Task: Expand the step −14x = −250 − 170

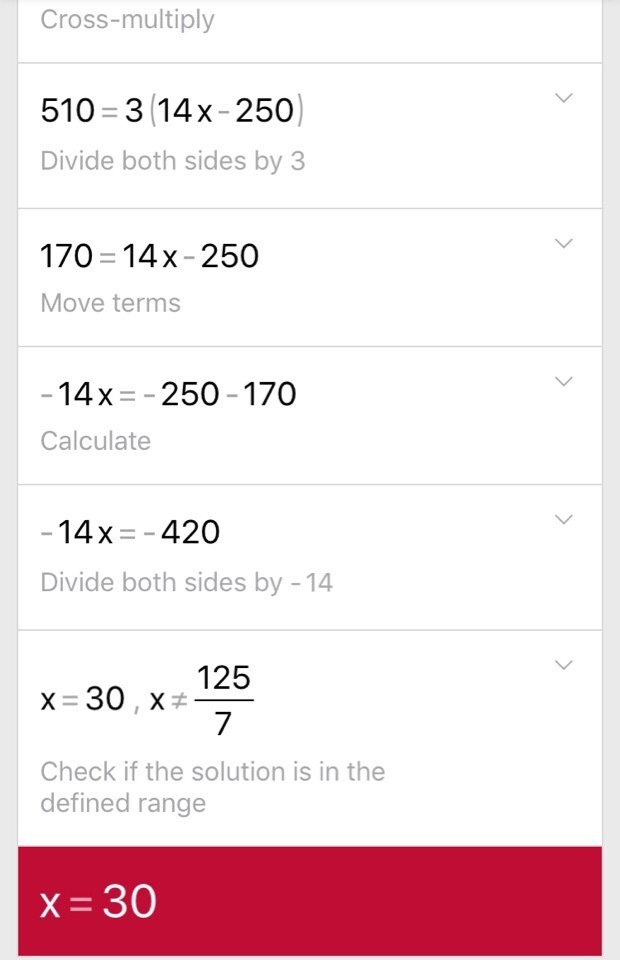Action: tap(564, 382)
